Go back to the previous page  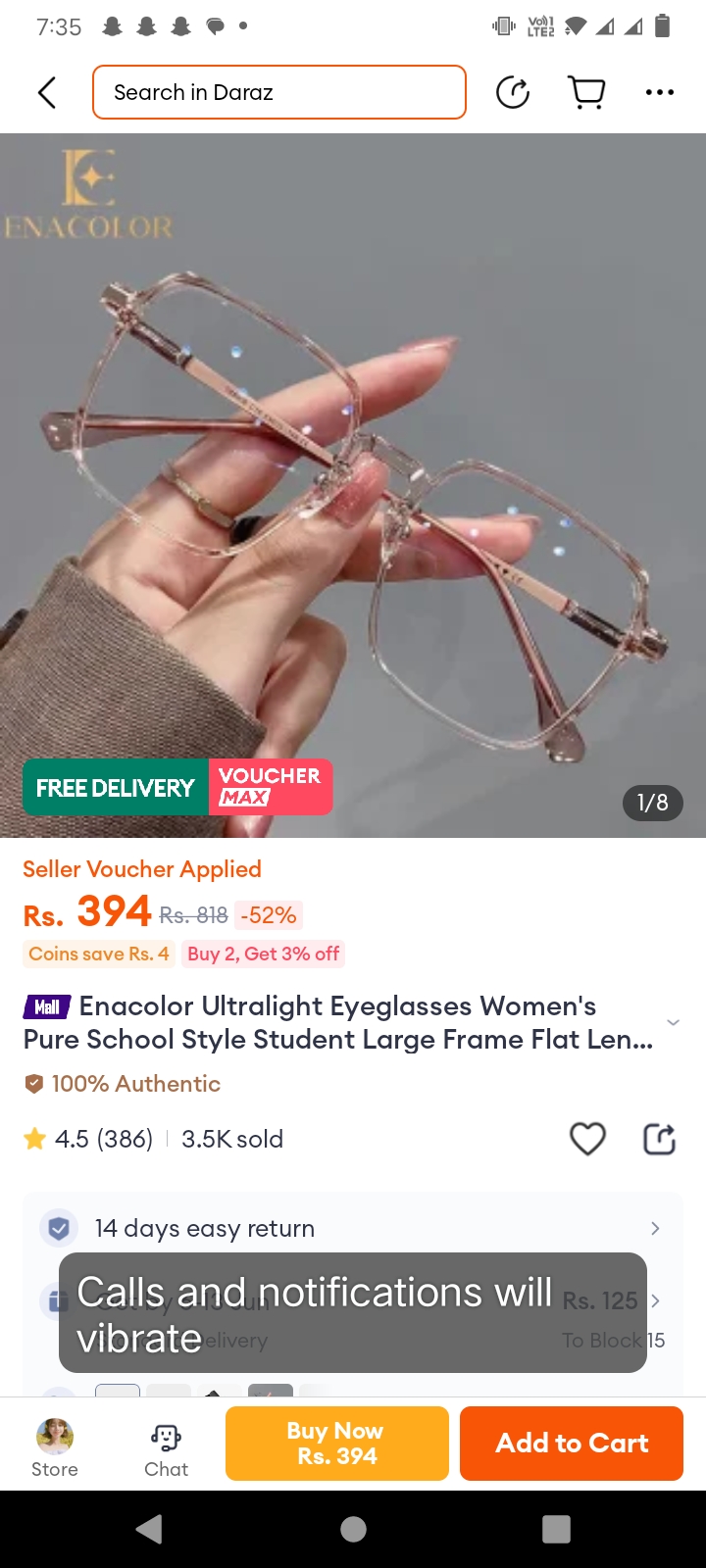pyautogui.click(x=46, y=92)
